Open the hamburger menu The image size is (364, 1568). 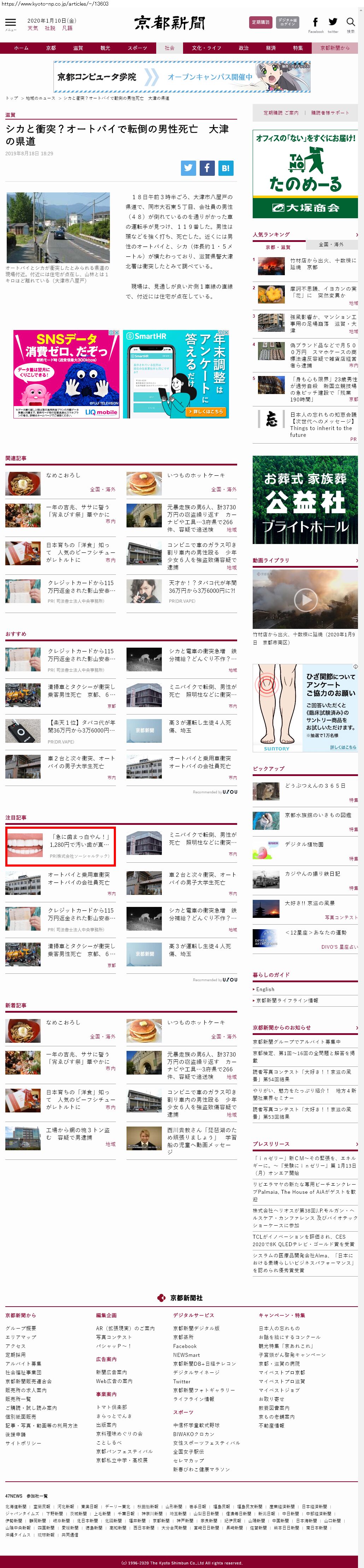(x=10, y=23)
